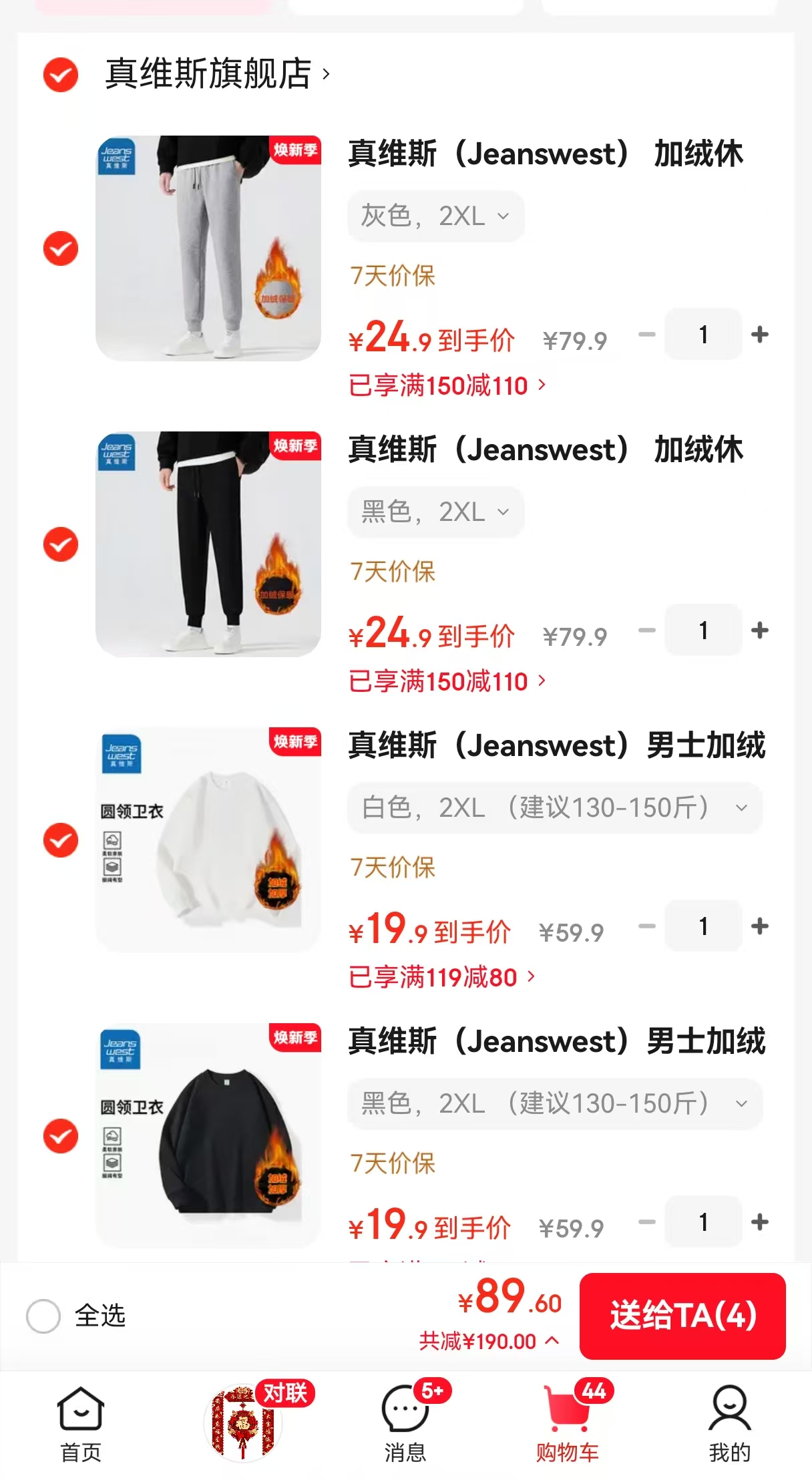Switch to the 消息 messages tab
The image size is (812, 1480).
coord(405,1423)
